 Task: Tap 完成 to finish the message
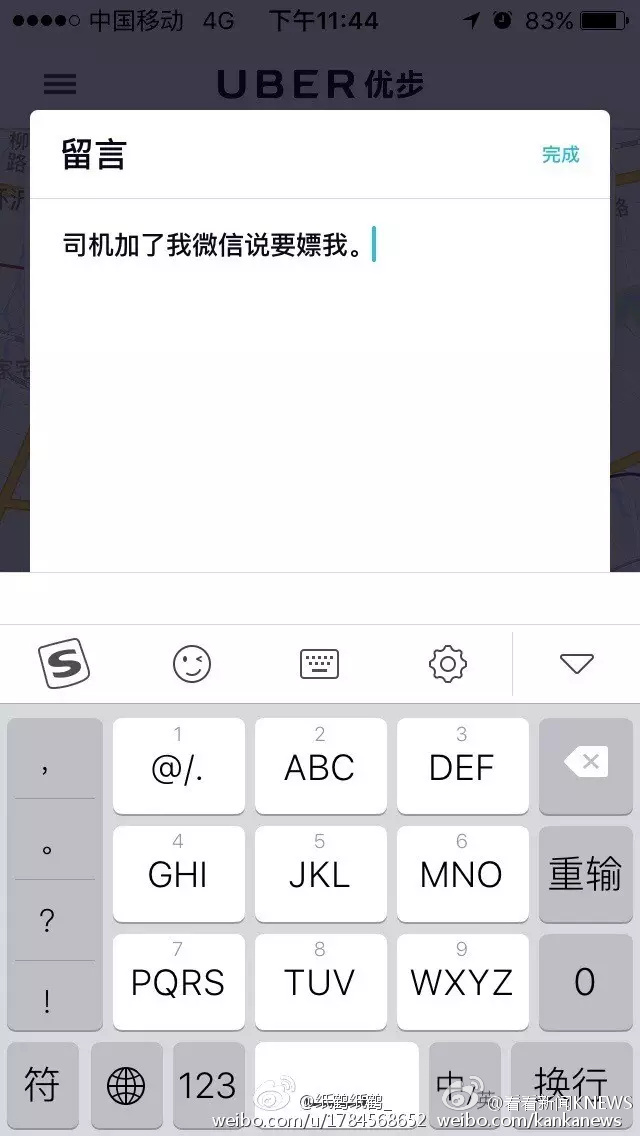(x=560, y=154)
